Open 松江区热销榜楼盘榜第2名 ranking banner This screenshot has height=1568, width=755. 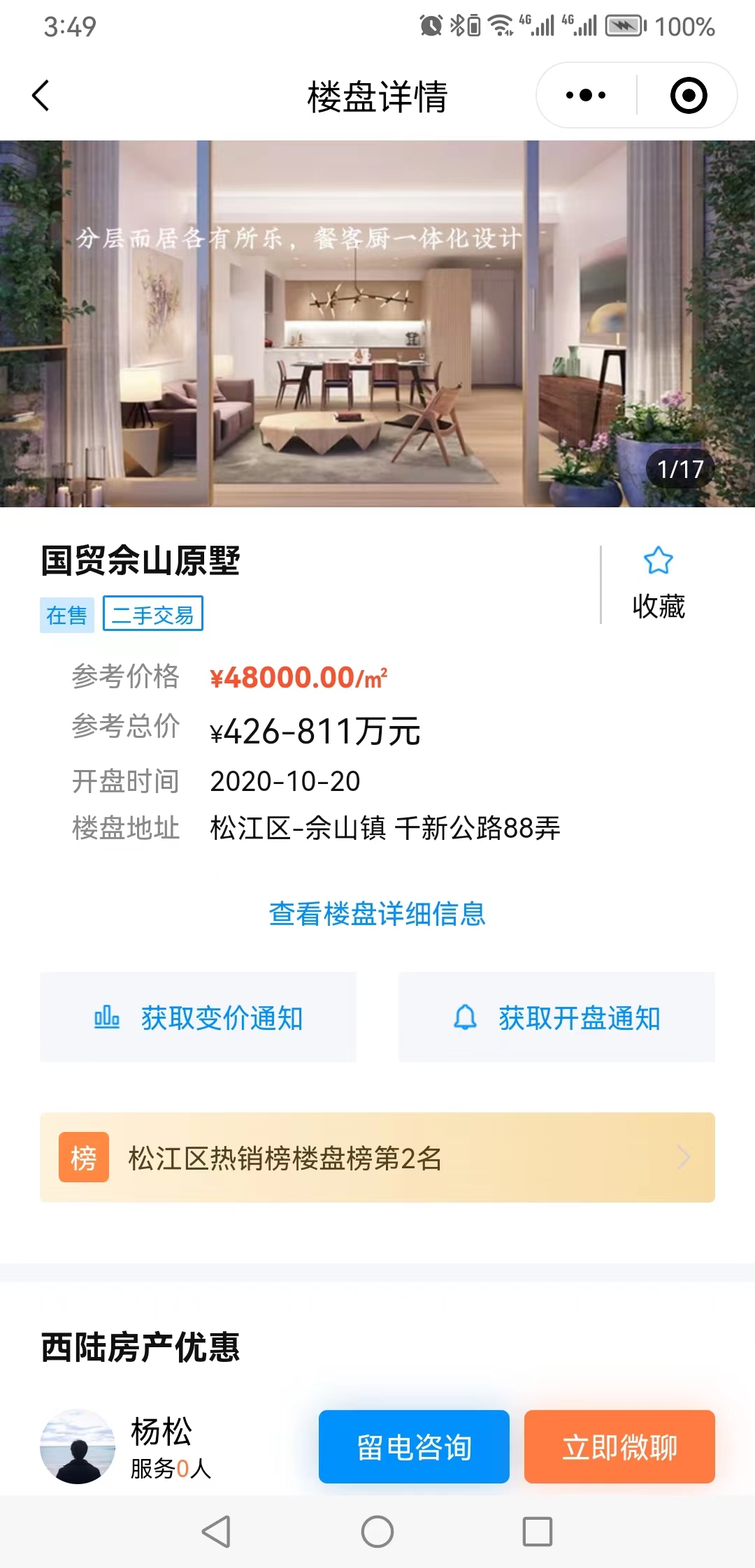tap(377, 1158)
